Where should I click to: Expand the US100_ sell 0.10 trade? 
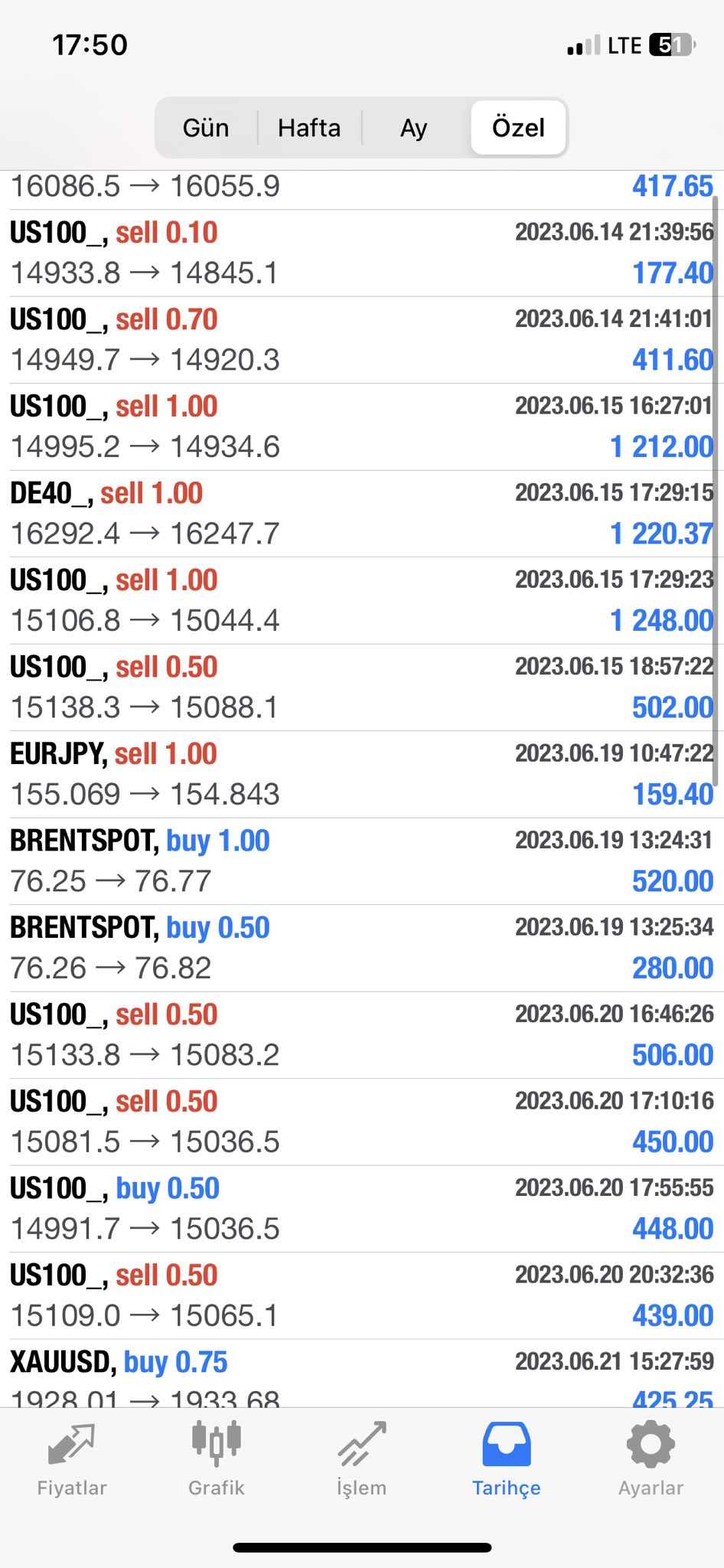point(362,253)
